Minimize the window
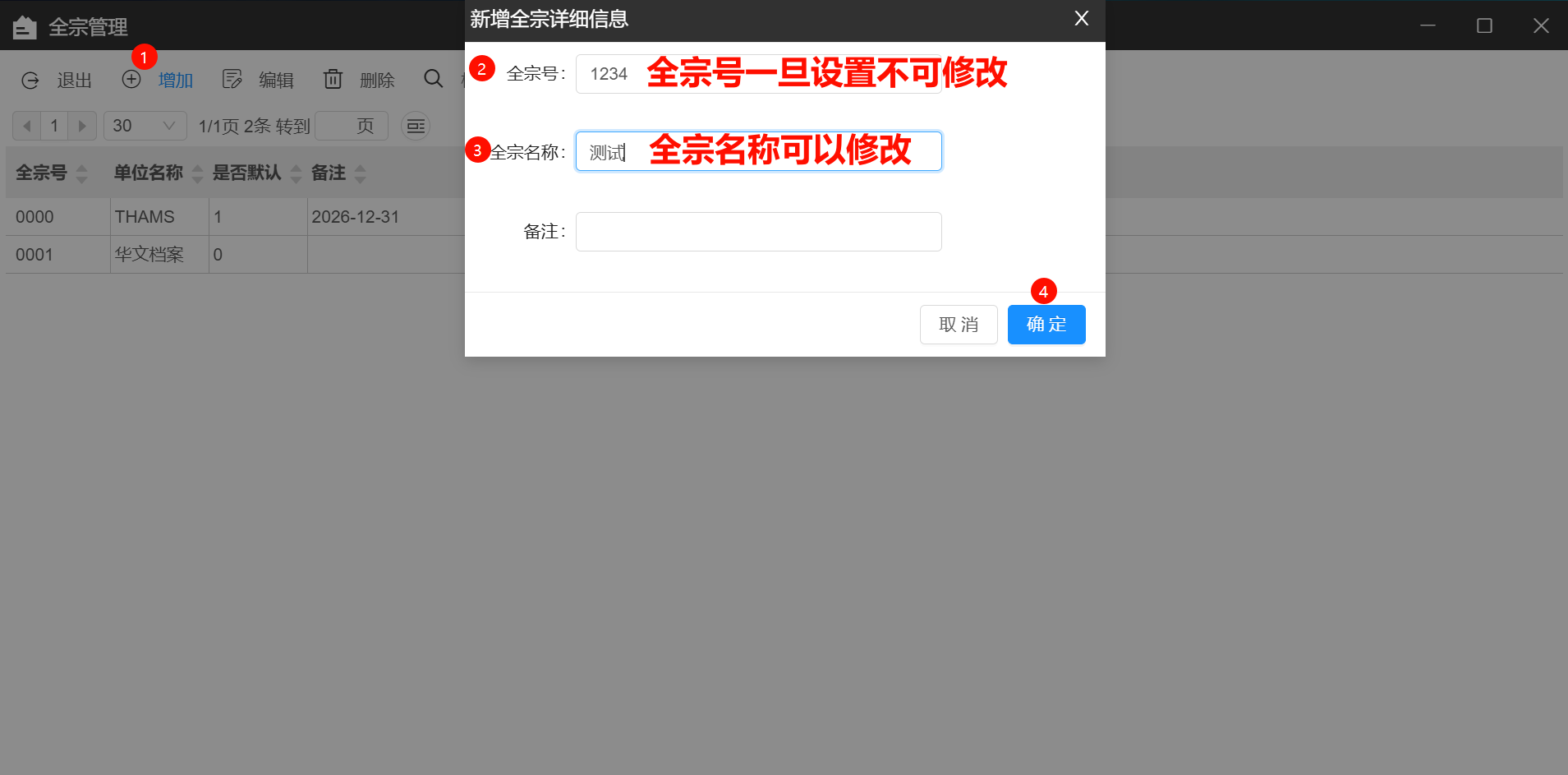This screenshot has width=1568, height=775. 1428,25
